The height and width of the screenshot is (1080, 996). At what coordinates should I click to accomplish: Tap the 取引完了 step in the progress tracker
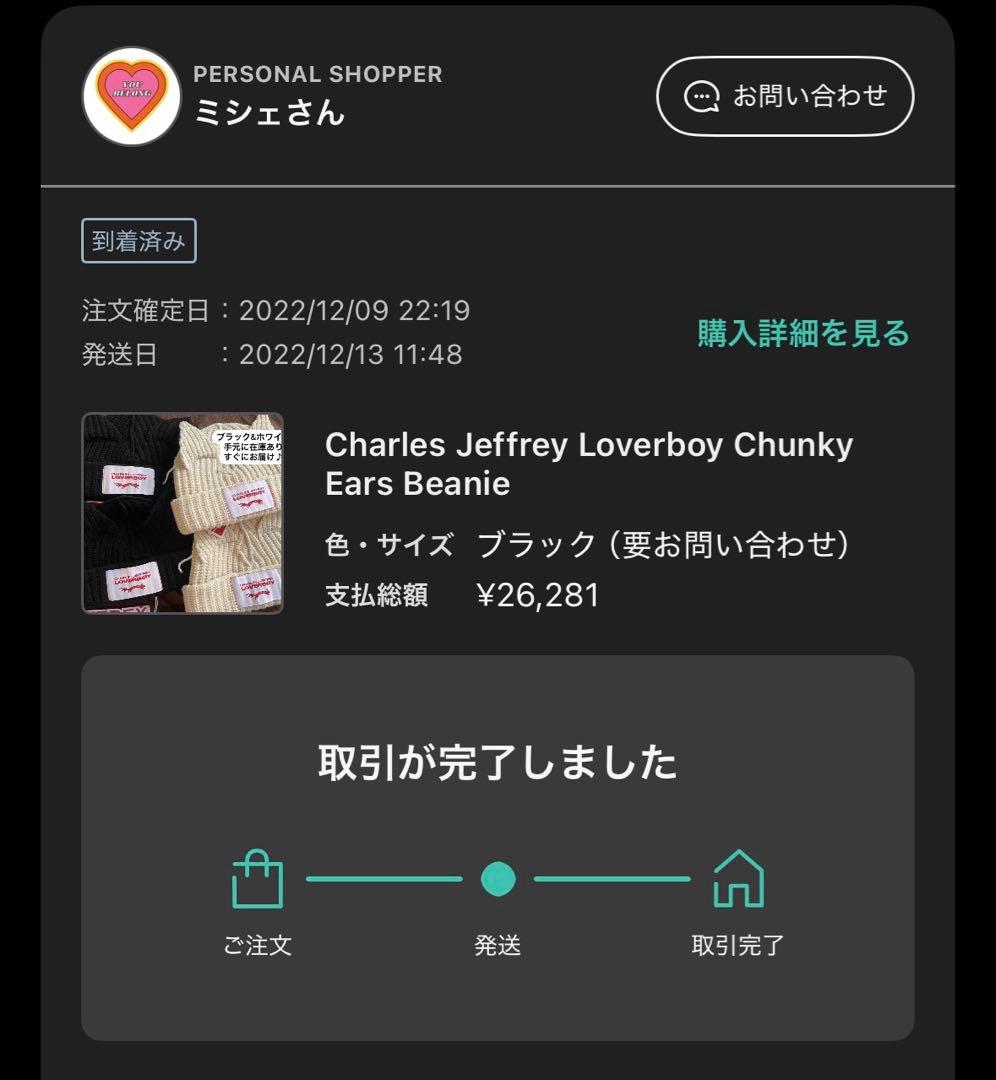pos(739,943)
